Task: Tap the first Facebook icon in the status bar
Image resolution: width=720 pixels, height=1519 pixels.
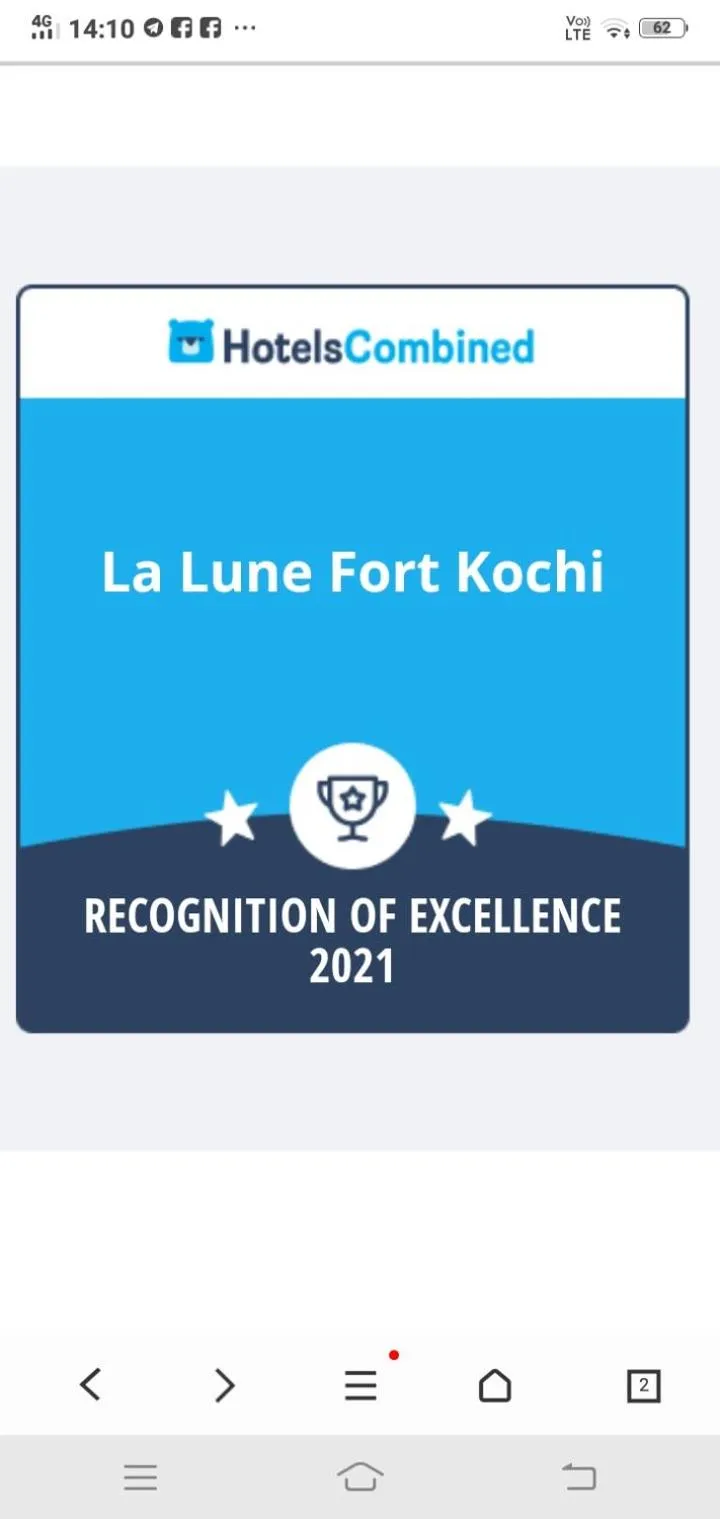Action: point(180,28)
